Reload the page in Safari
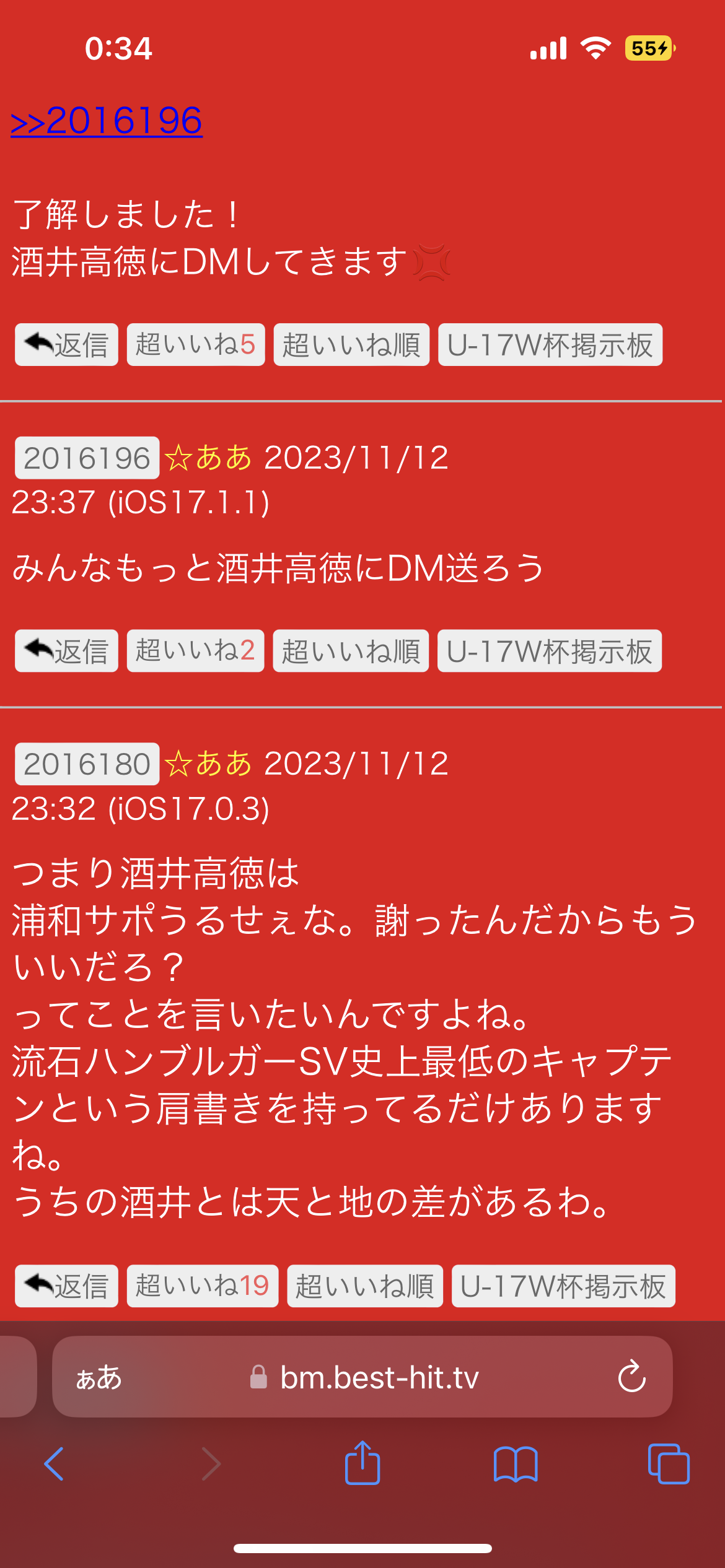Screen dimensions: 725x1568 (631, 1377)
